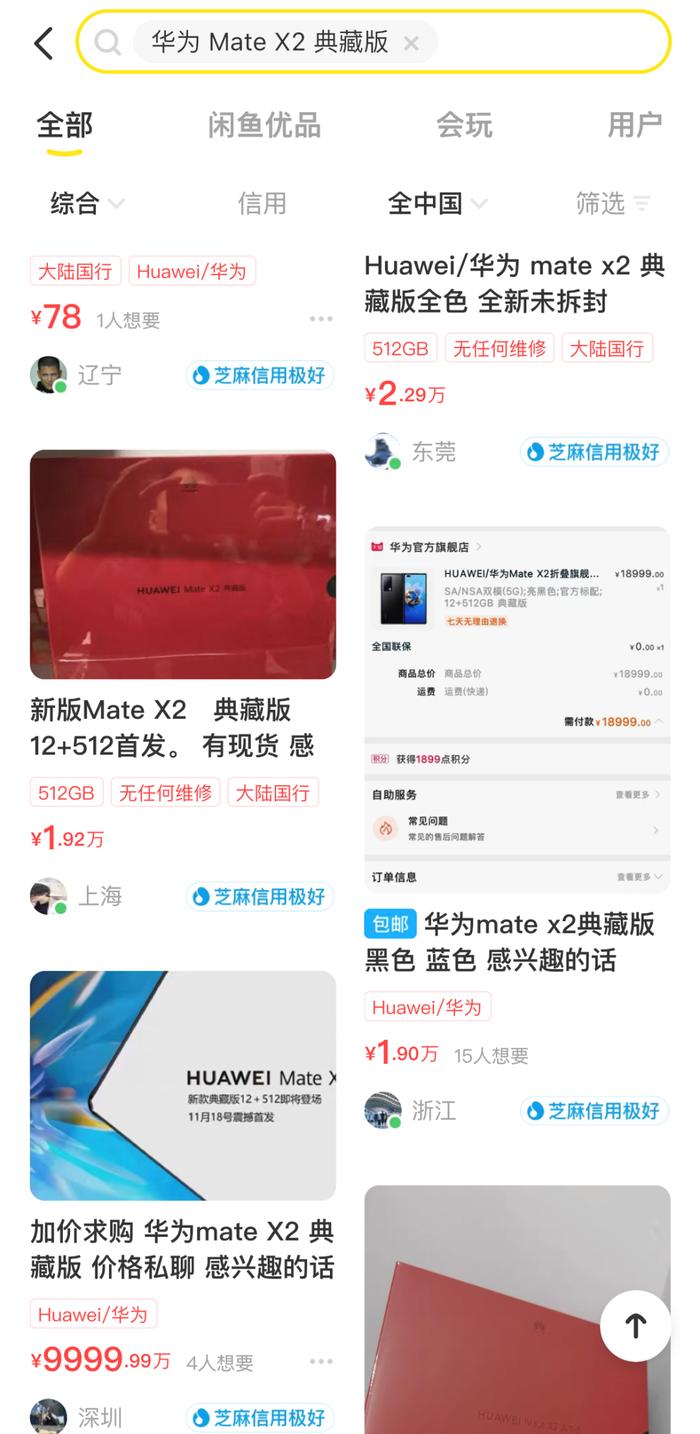700x1434 pixels.
Task: Open the 加价求购 华为mate X2 listing
Action: point(183,1085)
